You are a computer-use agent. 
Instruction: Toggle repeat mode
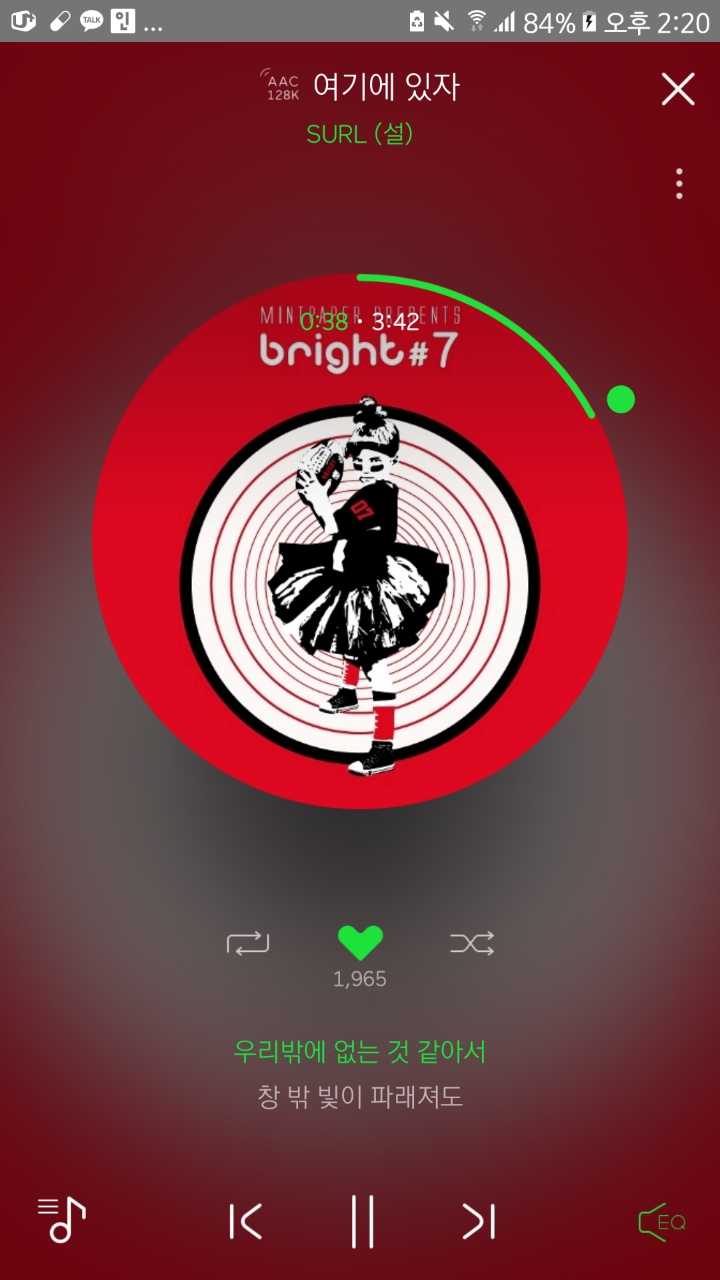248,943
